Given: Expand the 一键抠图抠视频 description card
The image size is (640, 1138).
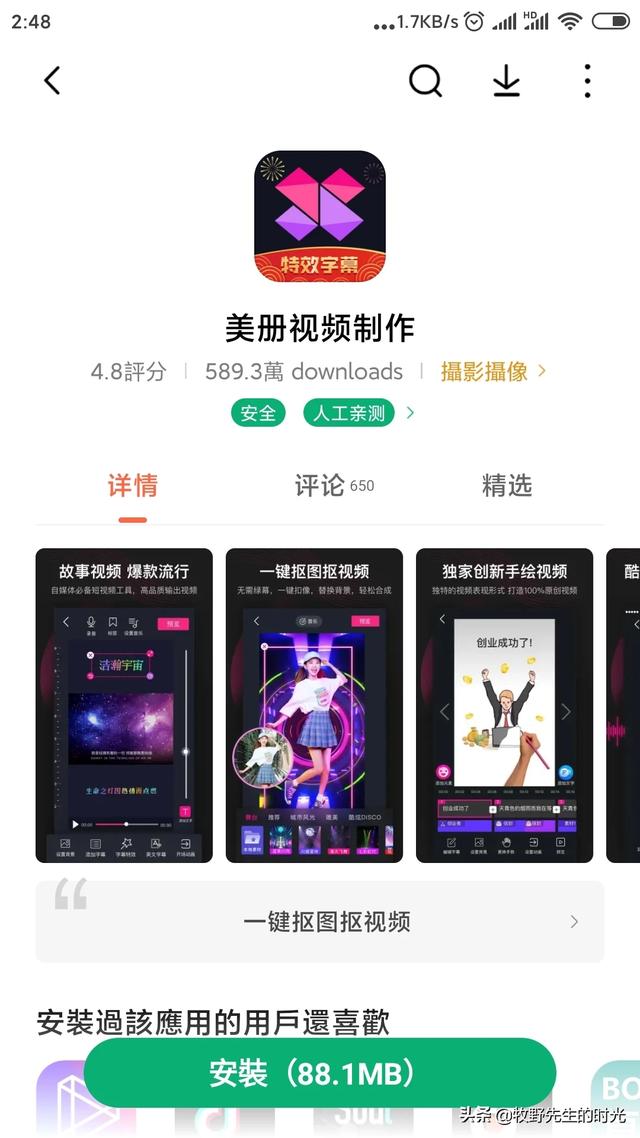Looking at the screenshot, I should [320, 921].
